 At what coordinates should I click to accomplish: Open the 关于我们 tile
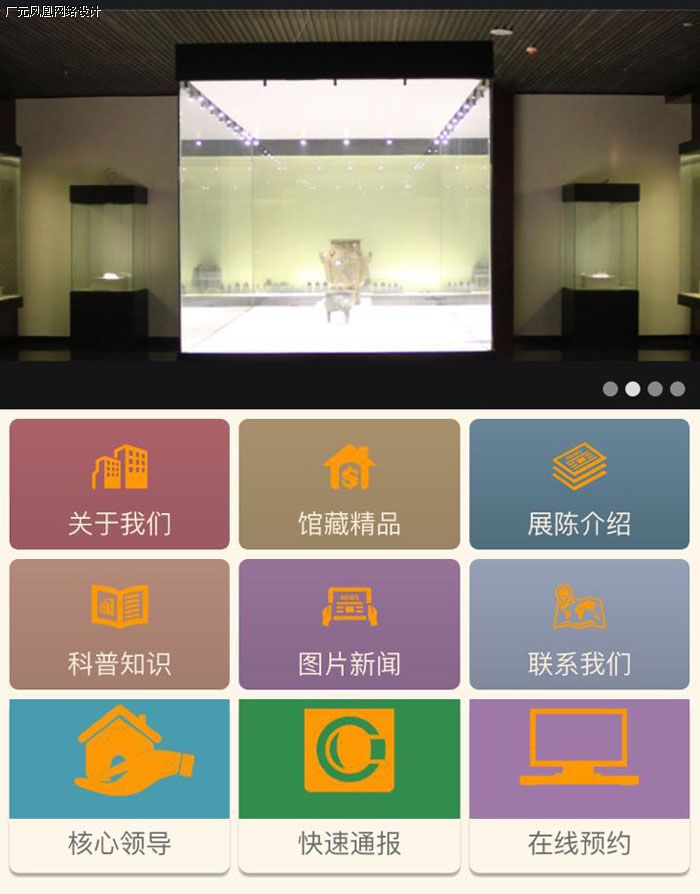pos(119,484)
